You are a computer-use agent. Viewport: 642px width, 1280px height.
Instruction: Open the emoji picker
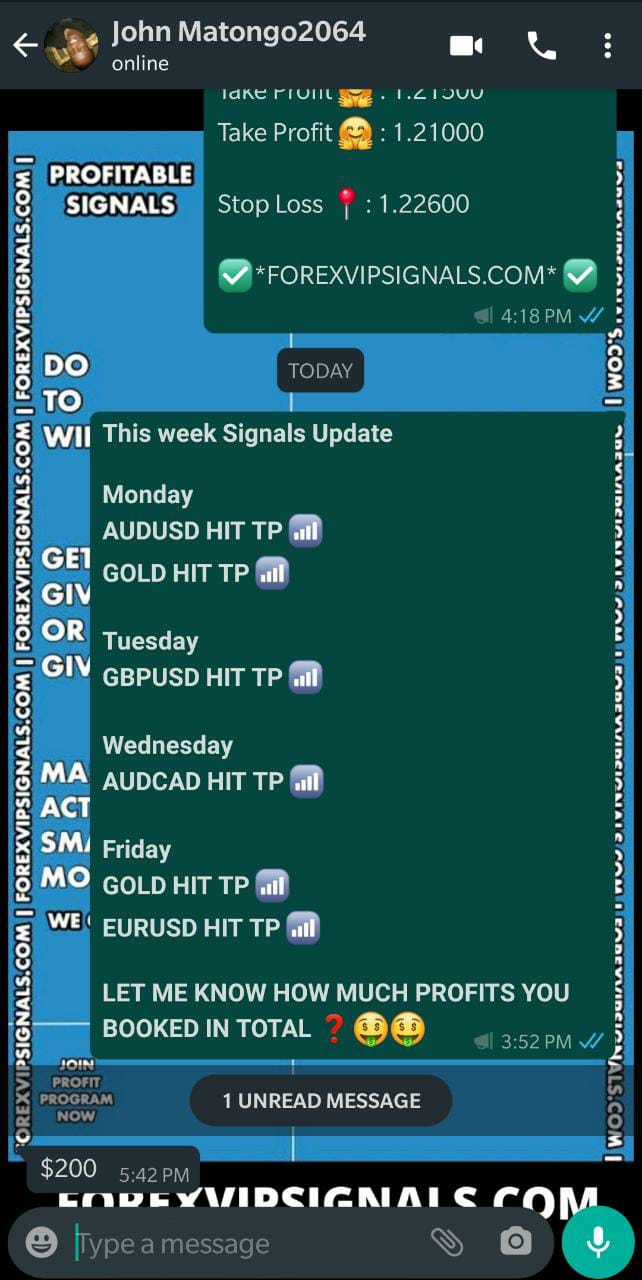(41, 1243)
